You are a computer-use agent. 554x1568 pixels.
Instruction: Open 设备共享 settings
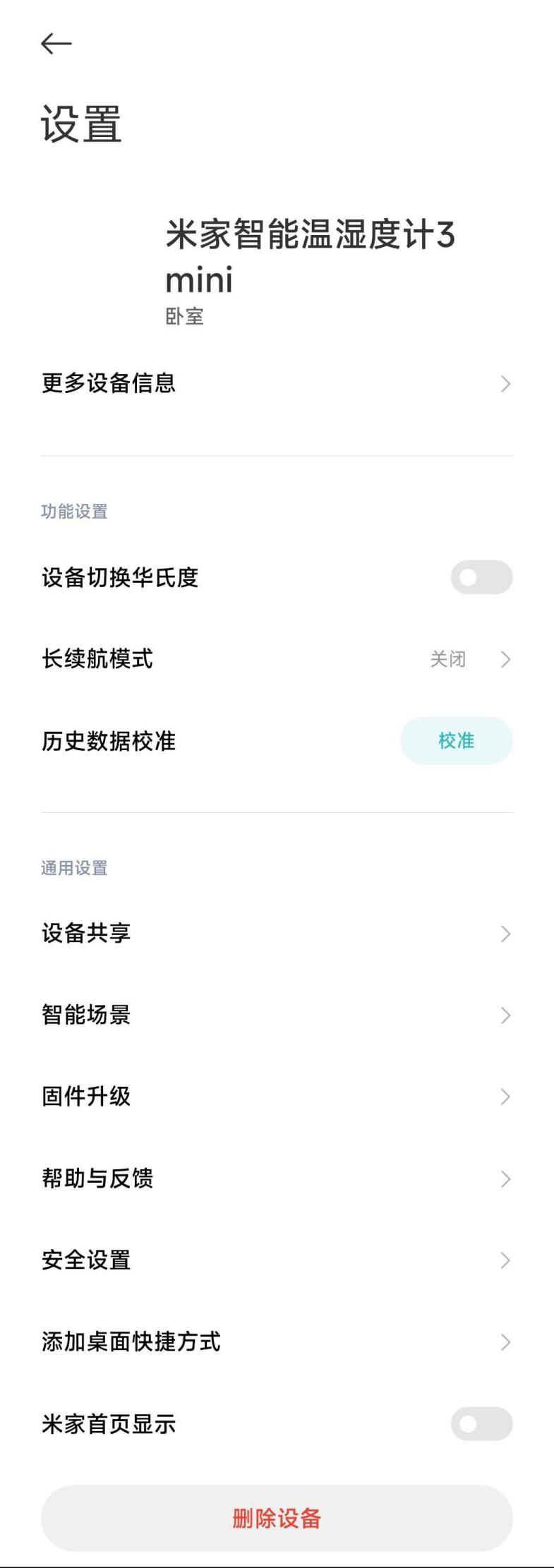click(x=277, y=934)
